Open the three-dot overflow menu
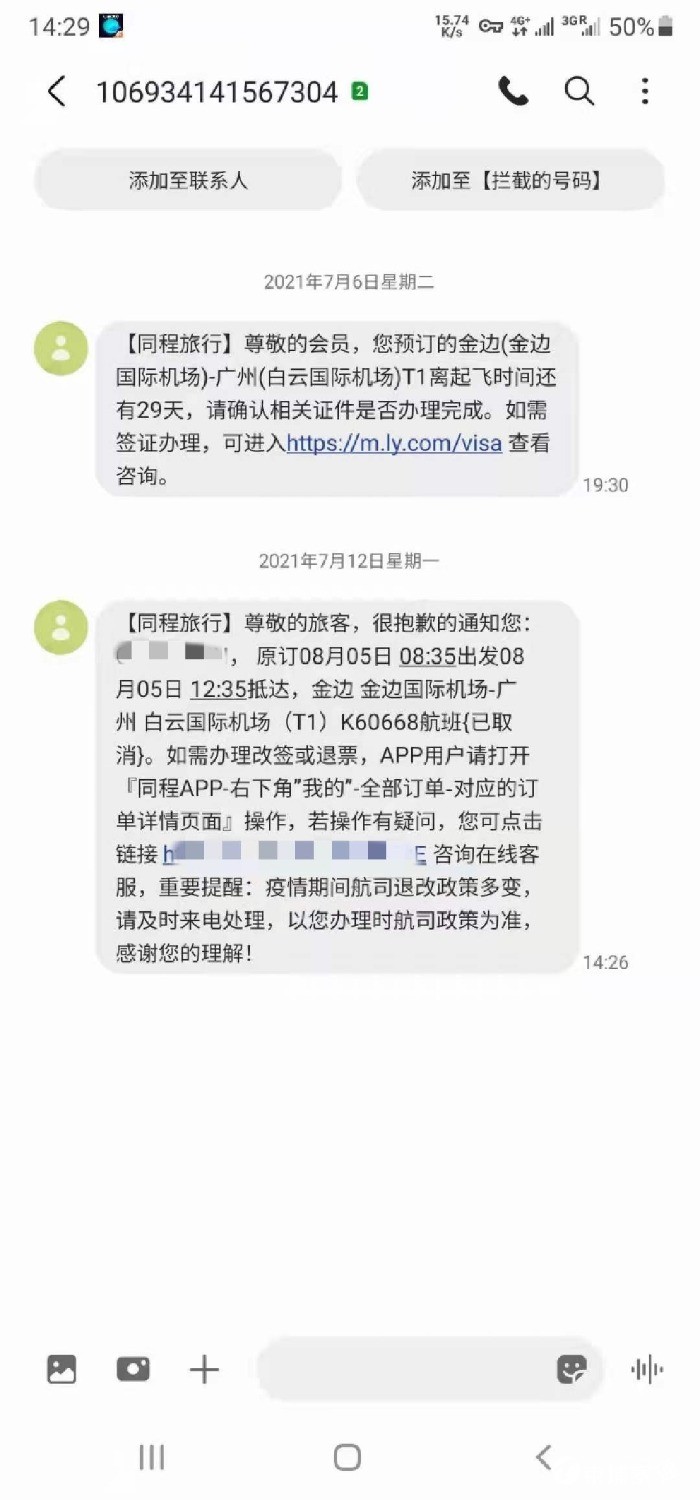The image size is (700, 1500). pyautogui.click(x=645, y=92)
